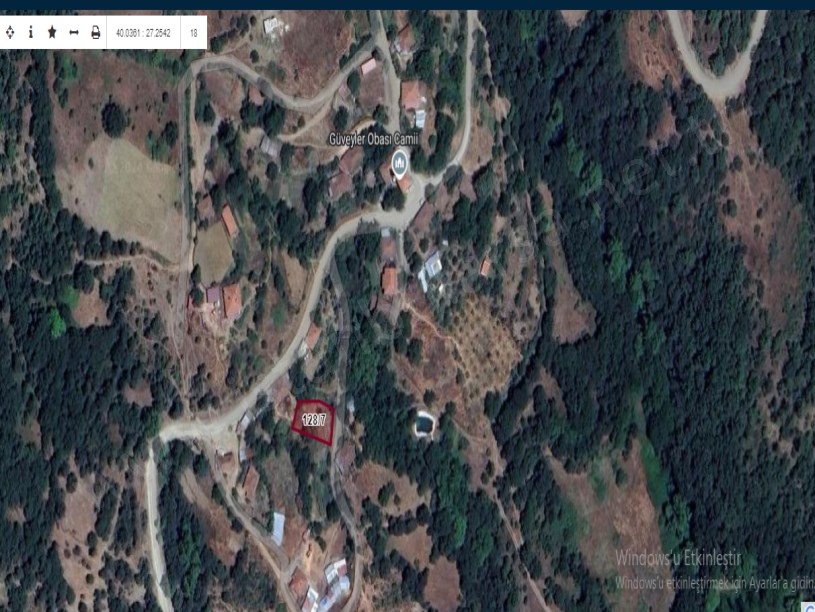The image size is (815, 612).
Task: Open the info tool in the toolbar
Action: click(30, 32)
